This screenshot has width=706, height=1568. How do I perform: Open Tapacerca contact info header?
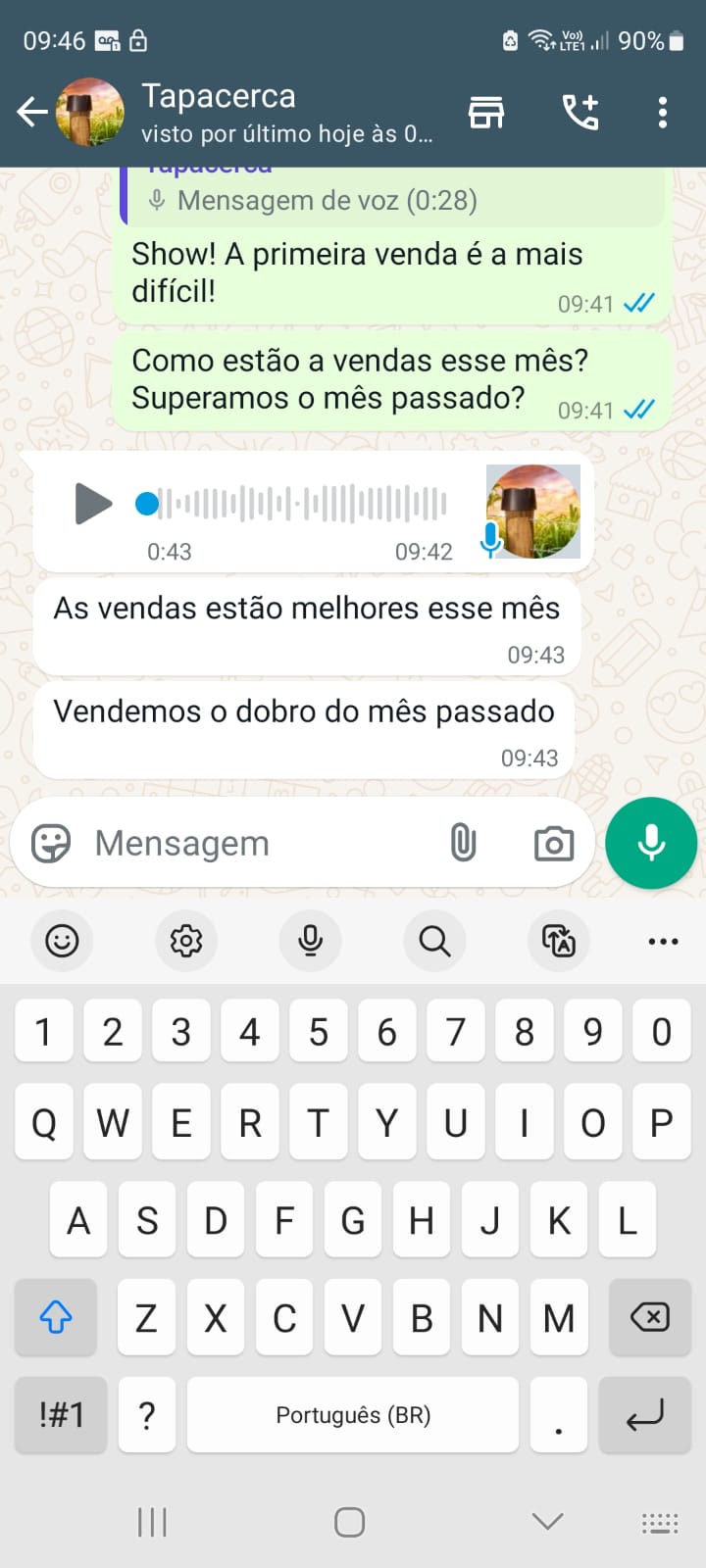pyautogui.click(x=284, y=113)
